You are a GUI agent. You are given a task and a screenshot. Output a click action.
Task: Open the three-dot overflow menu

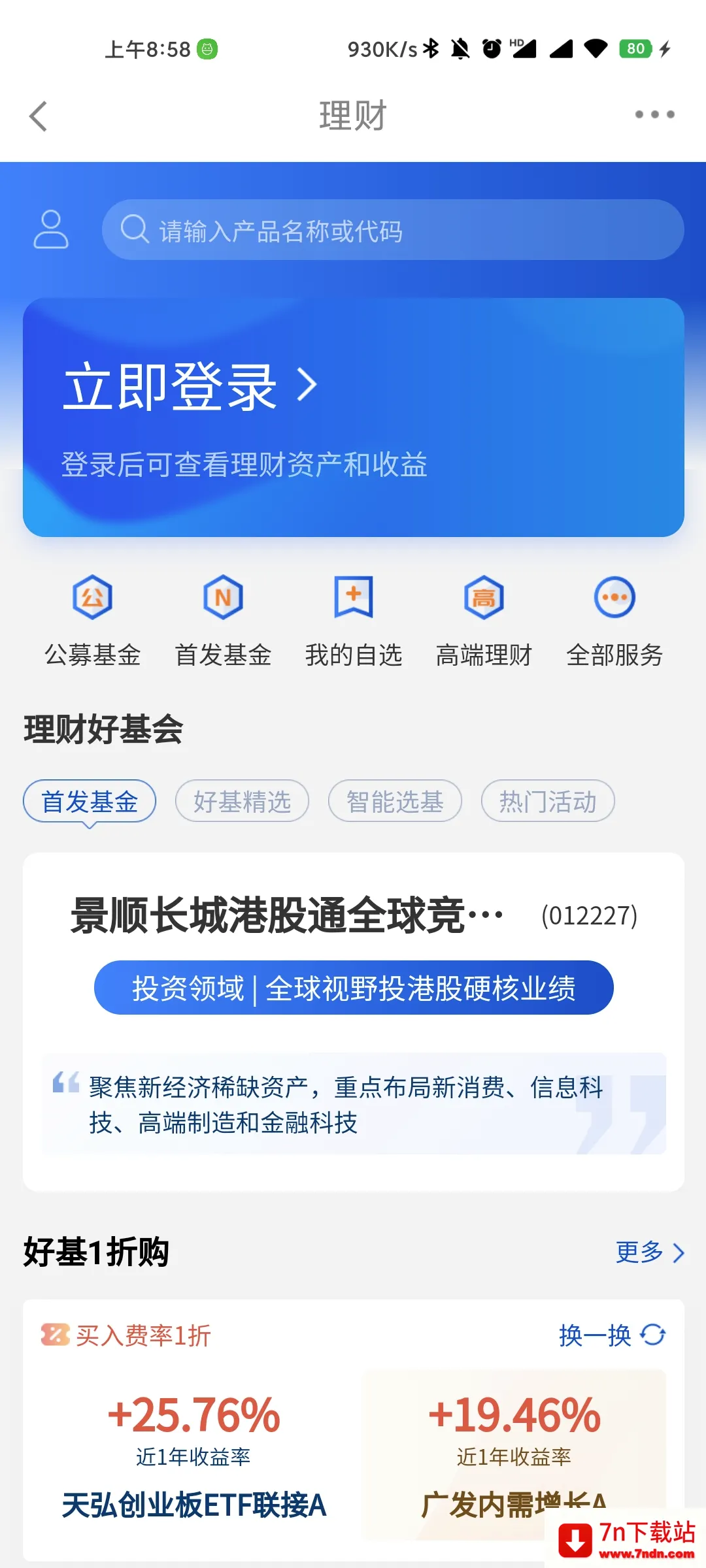654,115
